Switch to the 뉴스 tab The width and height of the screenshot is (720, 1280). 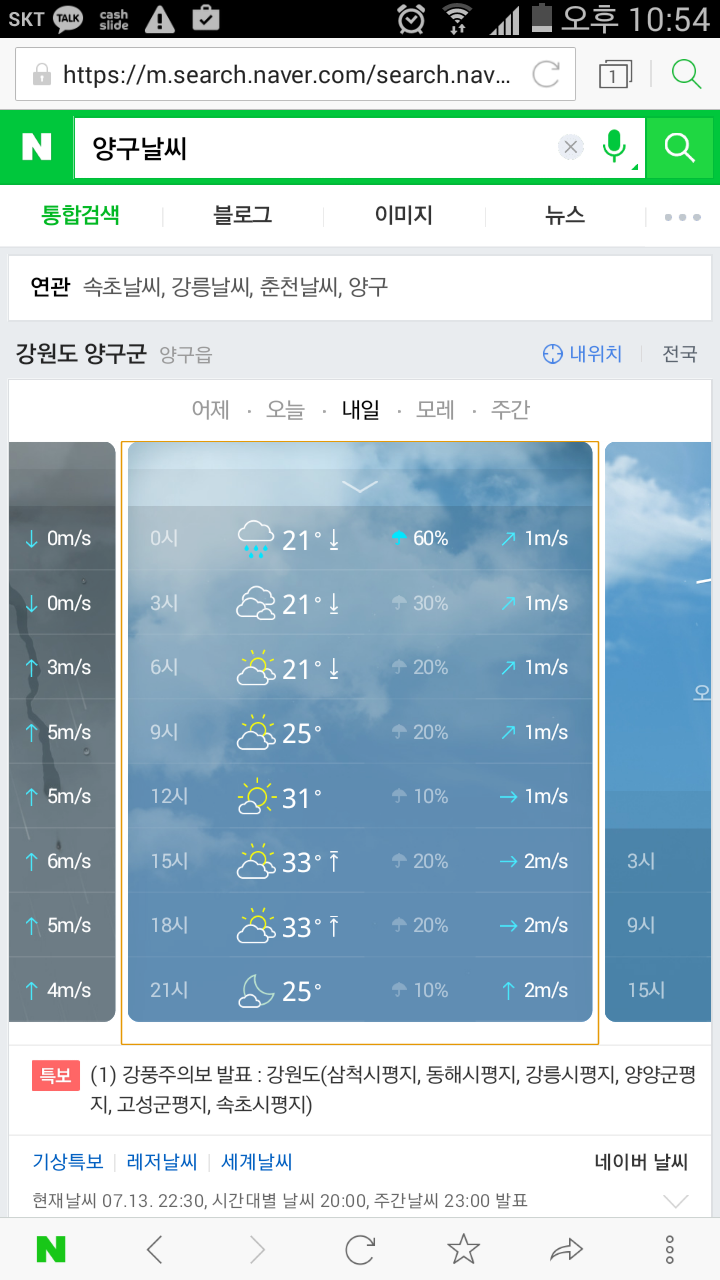pos(565,215)
